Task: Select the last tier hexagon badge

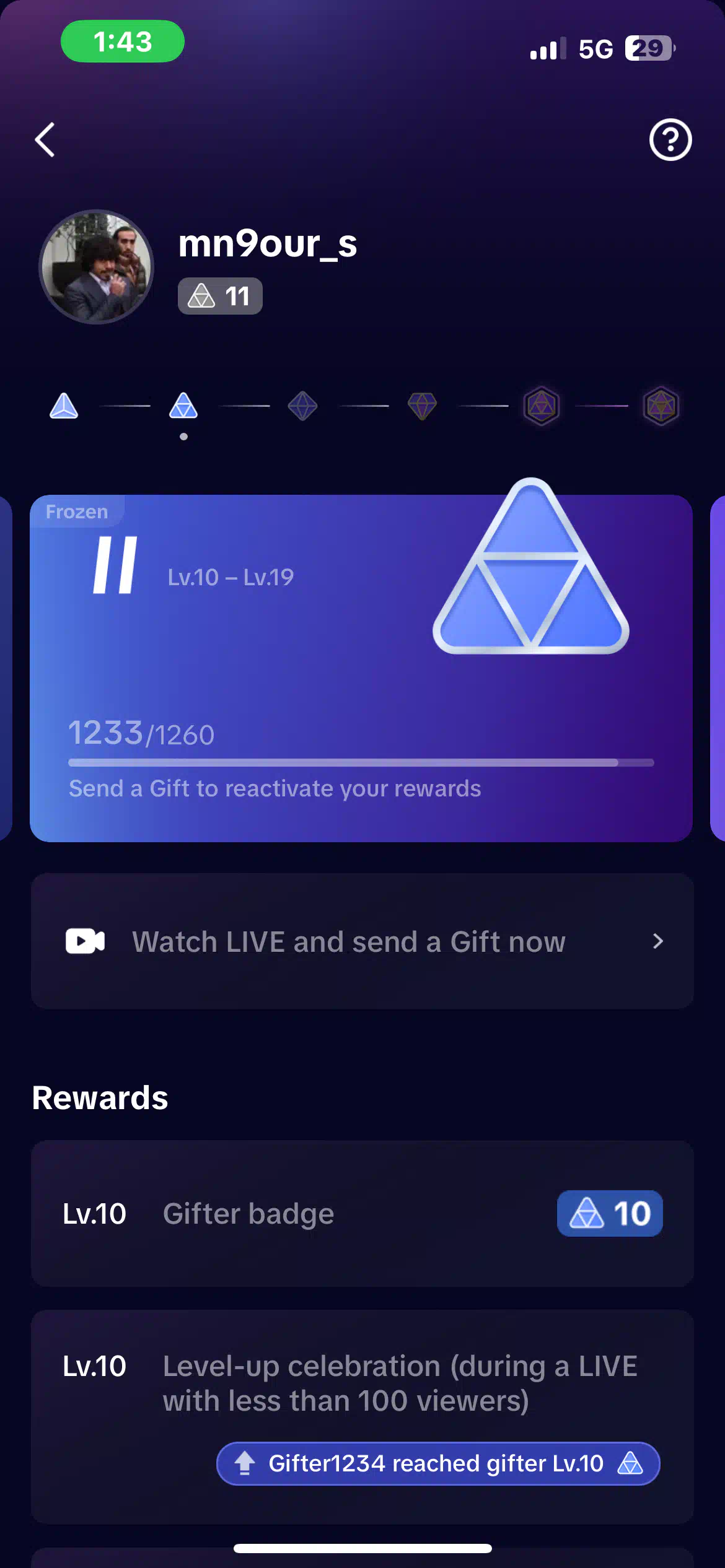Action: click(662, 406)
